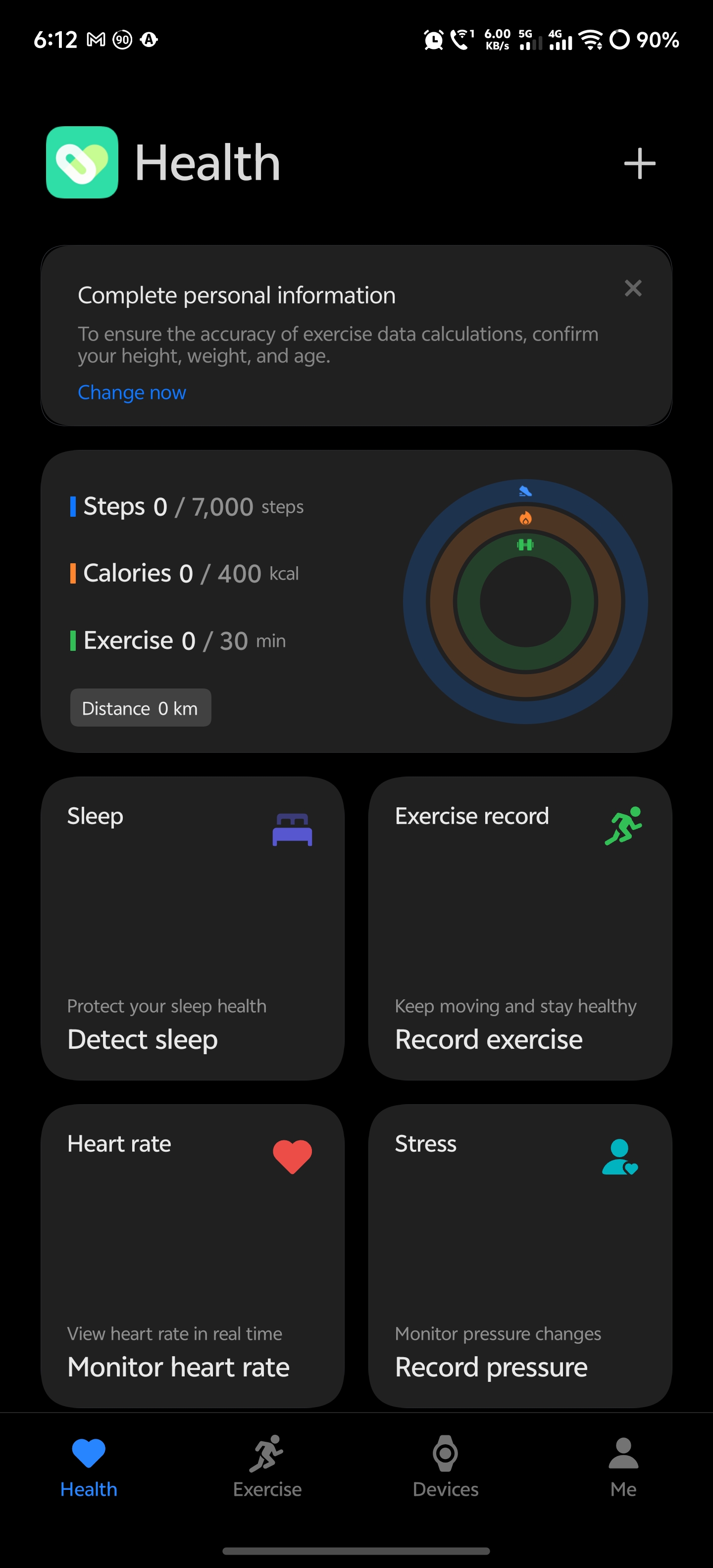Switch to the Devices tab
This screenshot has width=713, height=1568.
446,1467
